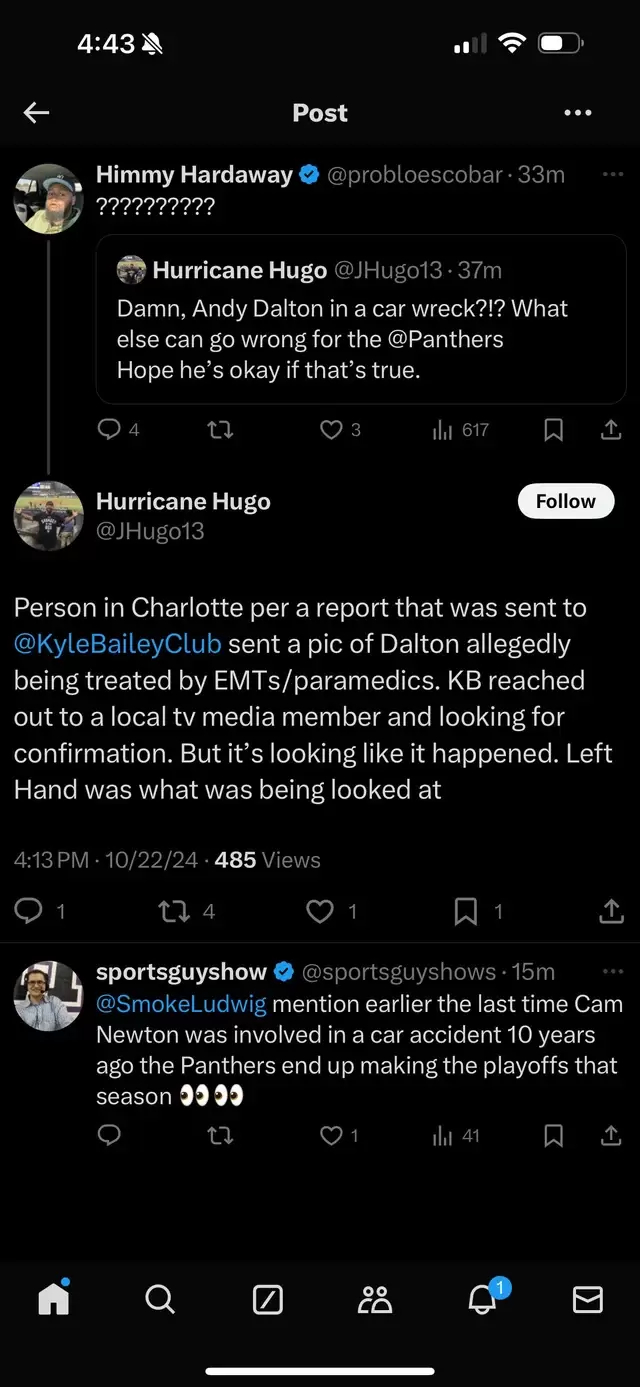This screenshot has height=1387, width=640.
Task: Go to the Home tab
Action: point(53,1298)
